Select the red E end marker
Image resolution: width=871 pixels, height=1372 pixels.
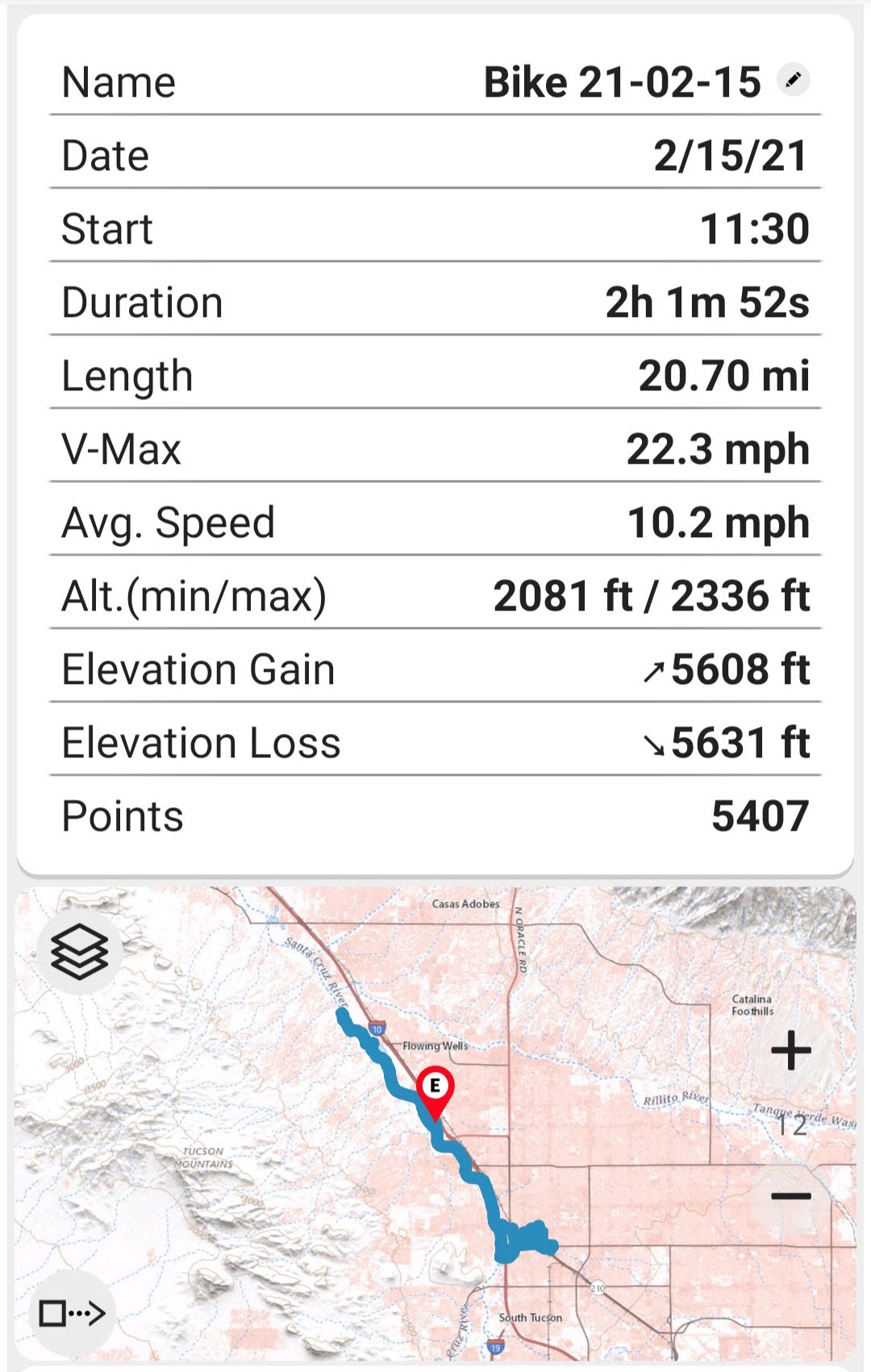[435, 1089]
